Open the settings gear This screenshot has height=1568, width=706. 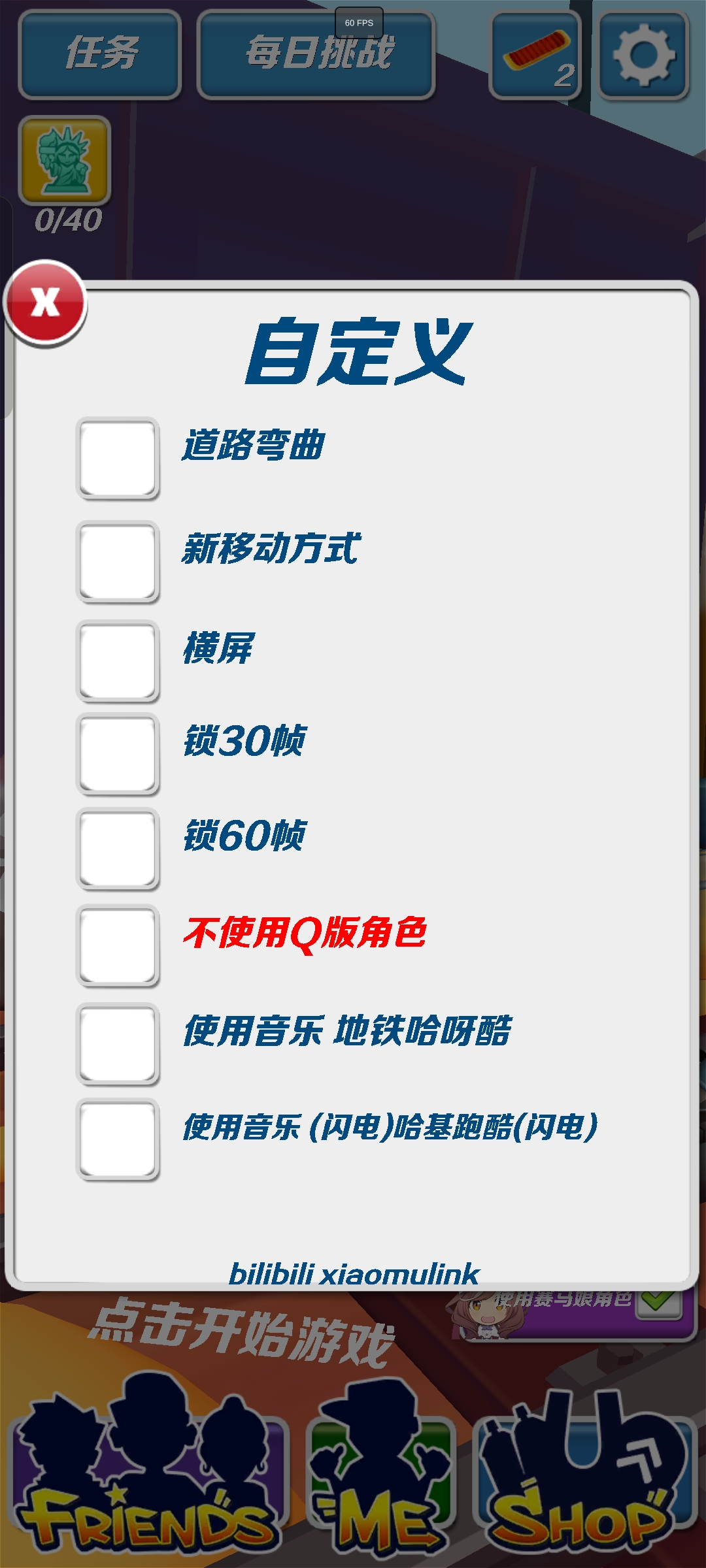644,55
